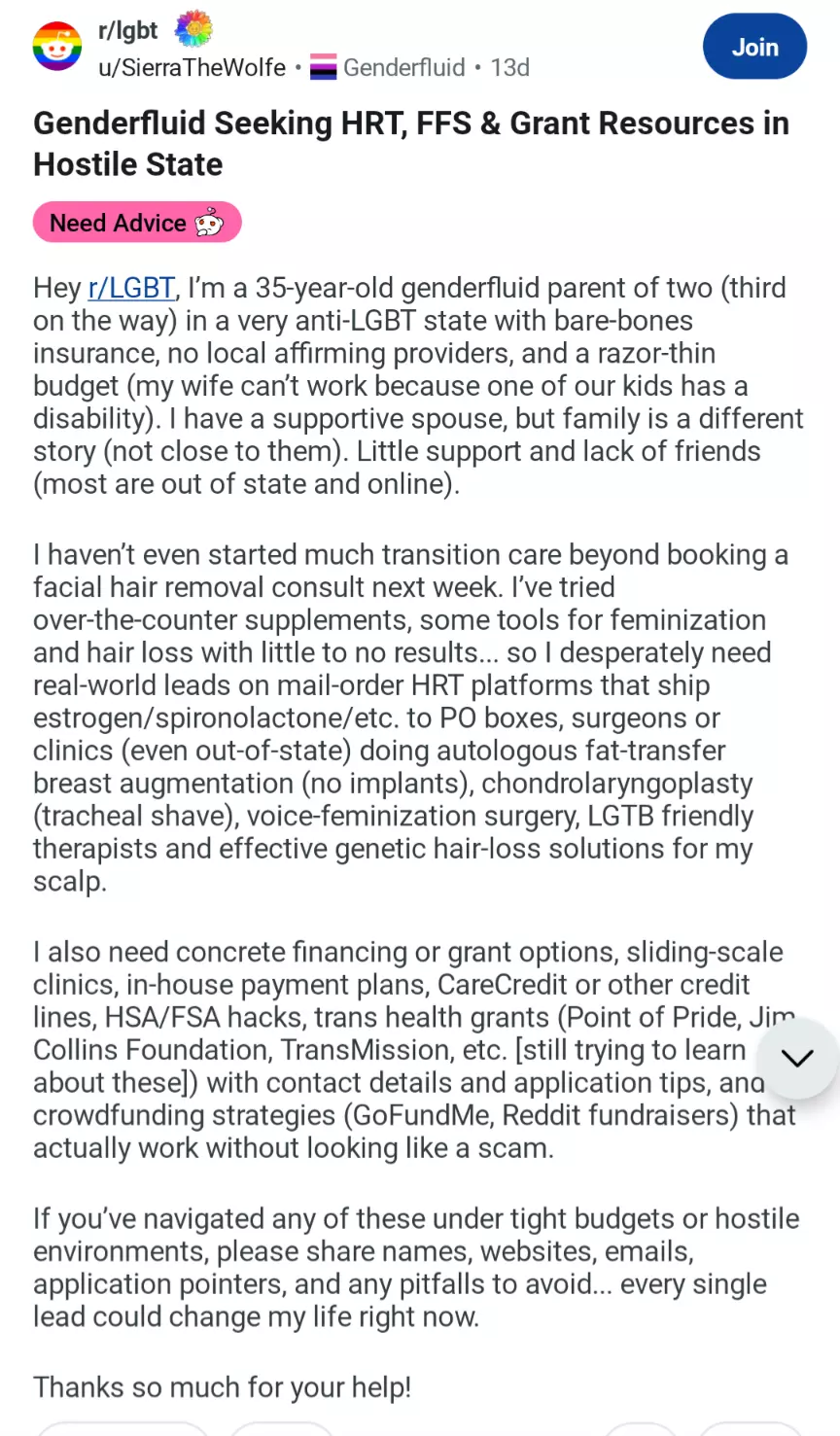Screen dimensions: 840x1436
Task: View u/SierraTheWolfe's profile
Action: click(192, 68)
